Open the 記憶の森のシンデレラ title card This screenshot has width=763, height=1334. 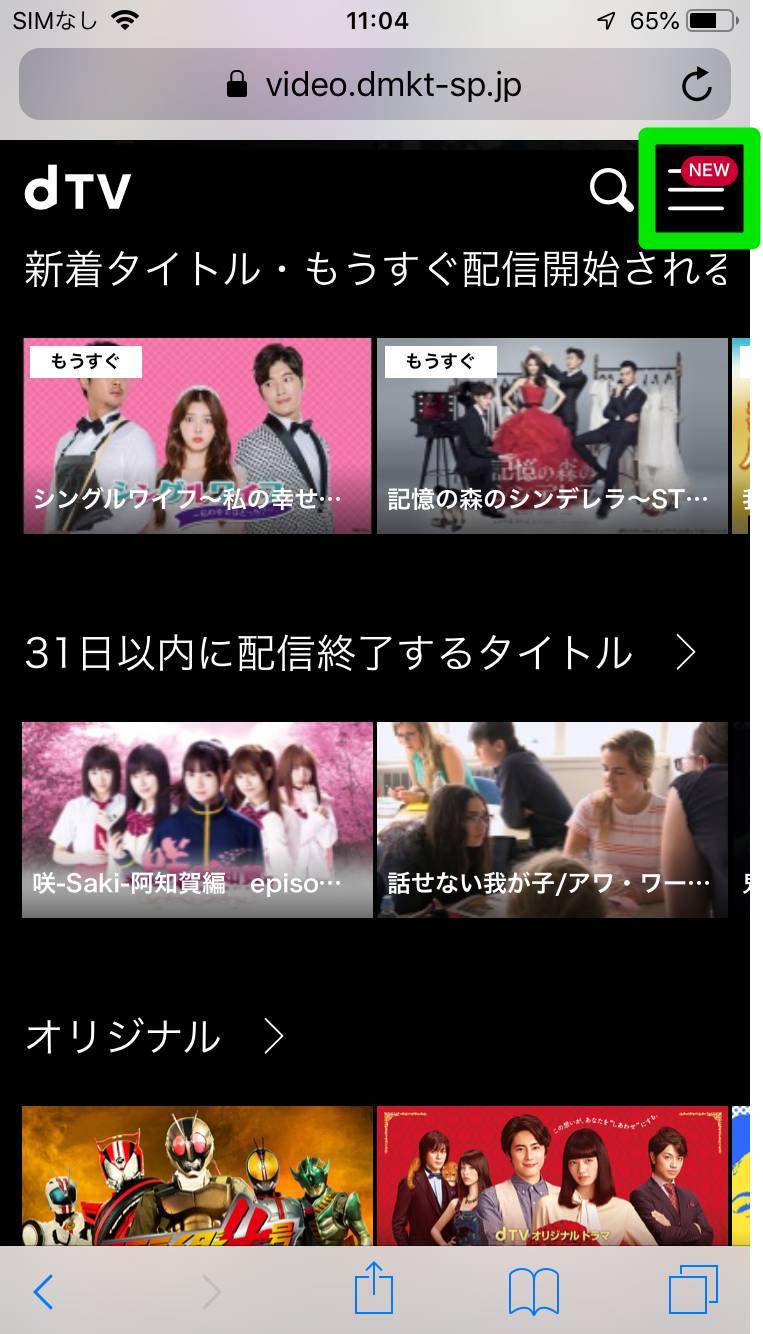(x=552, y=436)
